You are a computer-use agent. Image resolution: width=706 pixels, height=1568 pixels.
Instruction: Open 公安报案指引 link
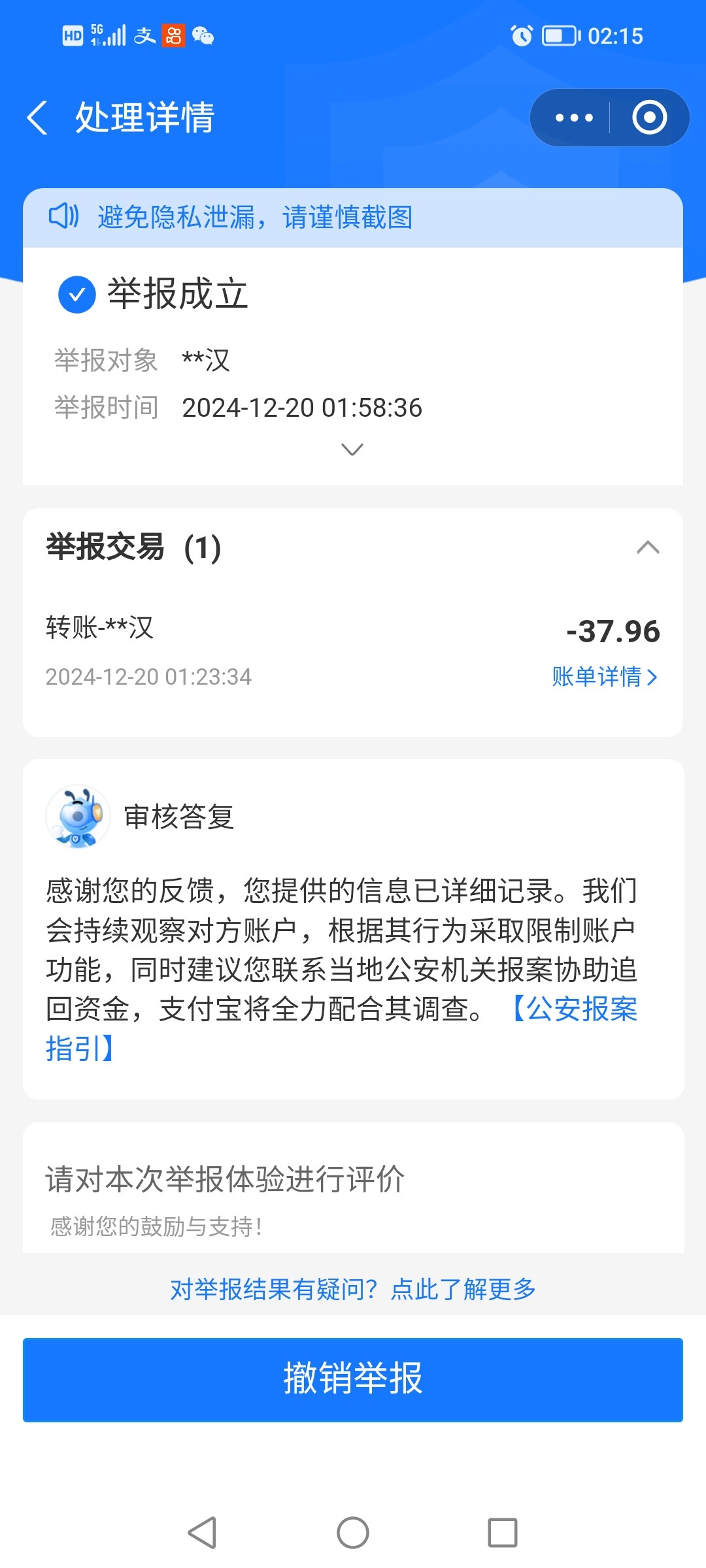pos(575,1010)
